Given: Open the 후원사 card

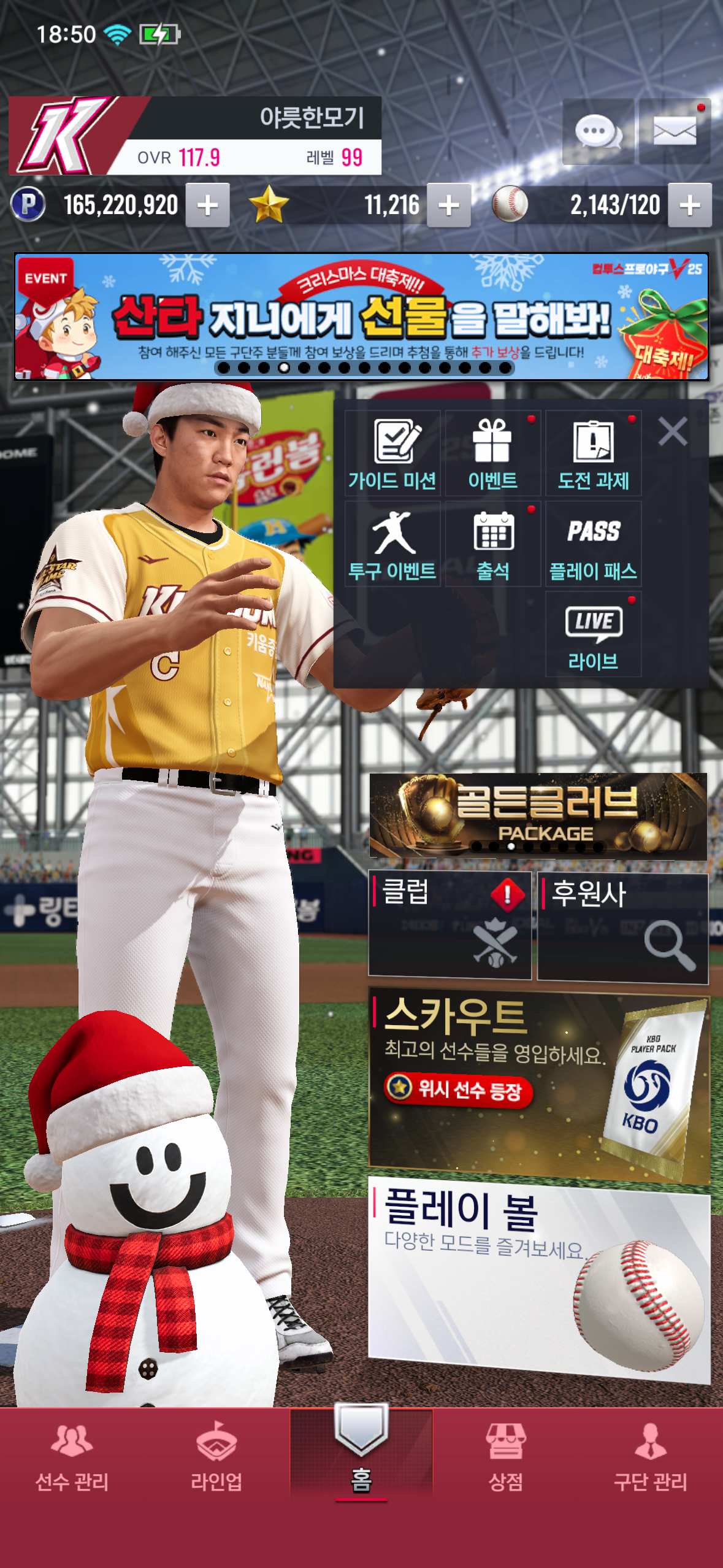Looking at the screenshot, I should coord(622,928).
